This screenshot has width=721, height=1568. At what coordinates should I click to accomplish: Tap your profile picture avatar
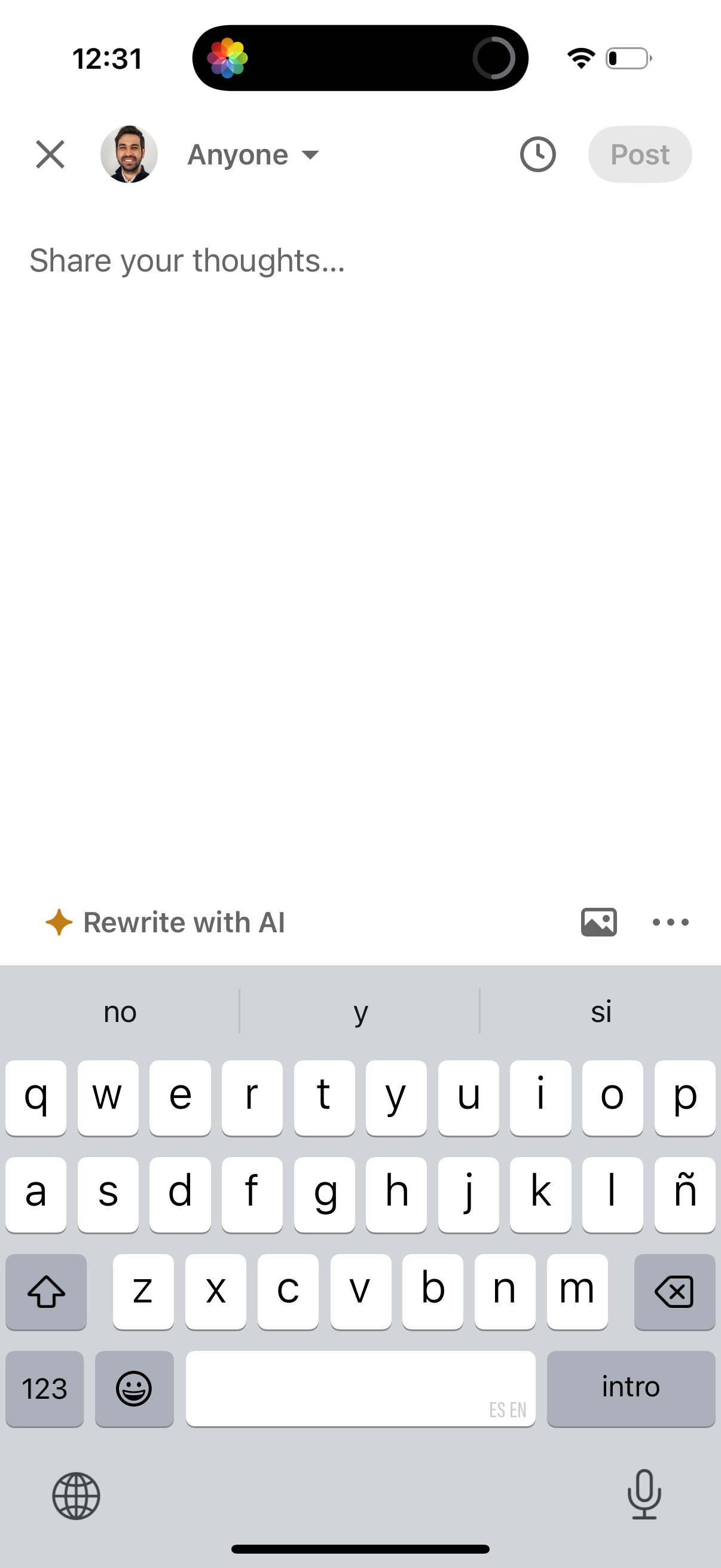coord(130,155)
